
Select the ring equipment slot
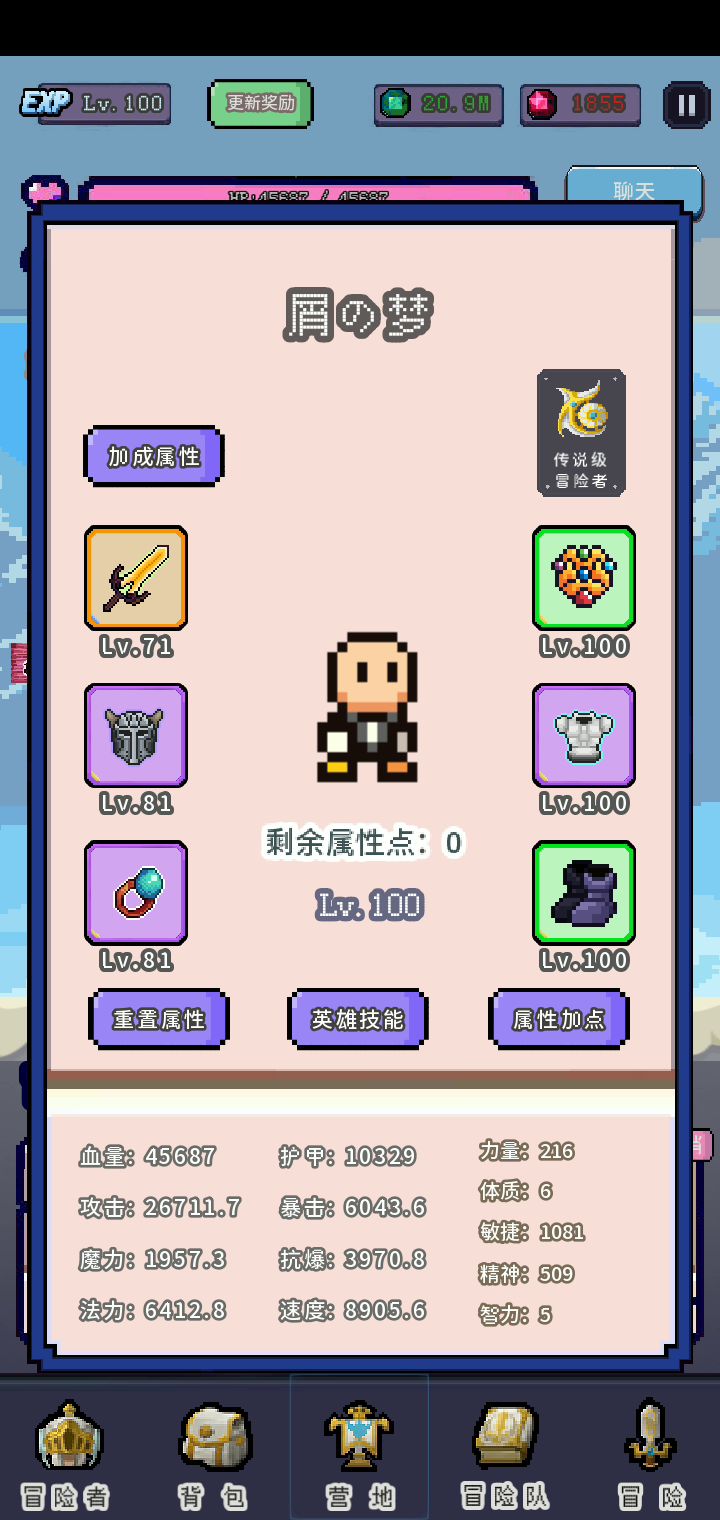point(136,892)
